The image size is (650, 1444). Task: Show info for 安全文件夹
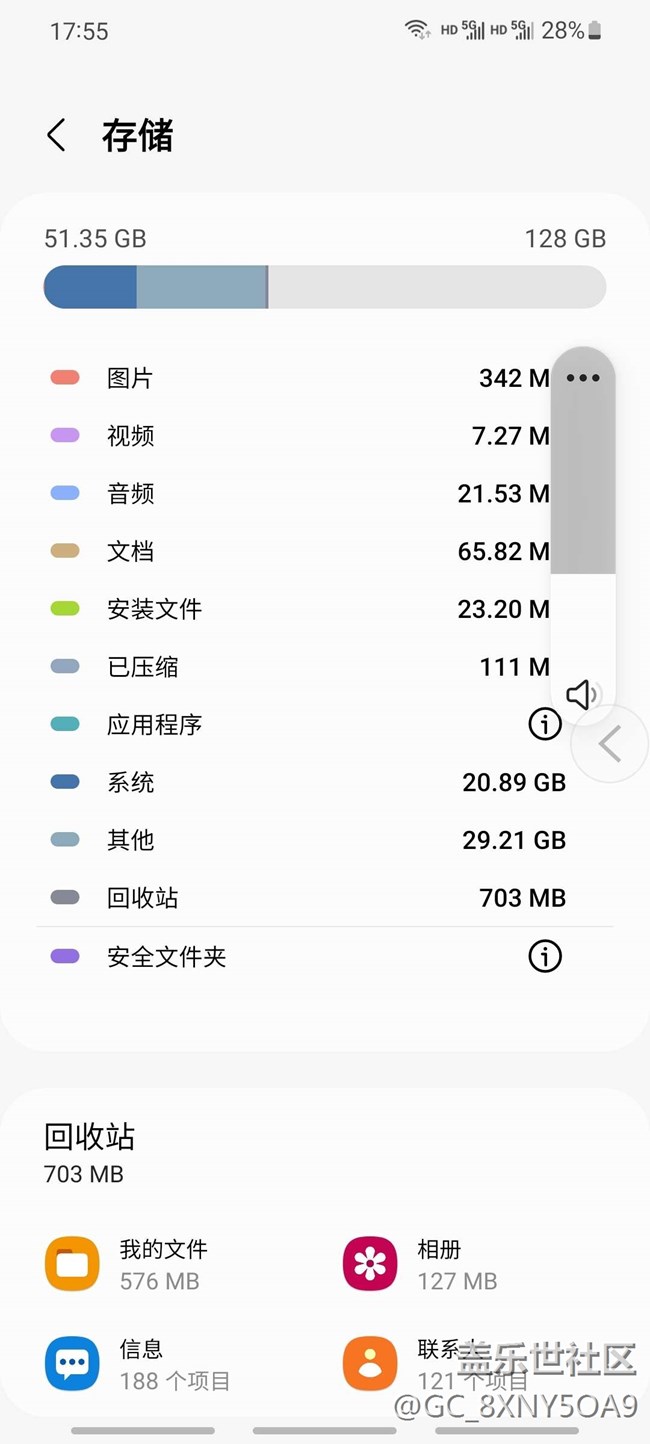pyautogui.click(x=545, y=957)
